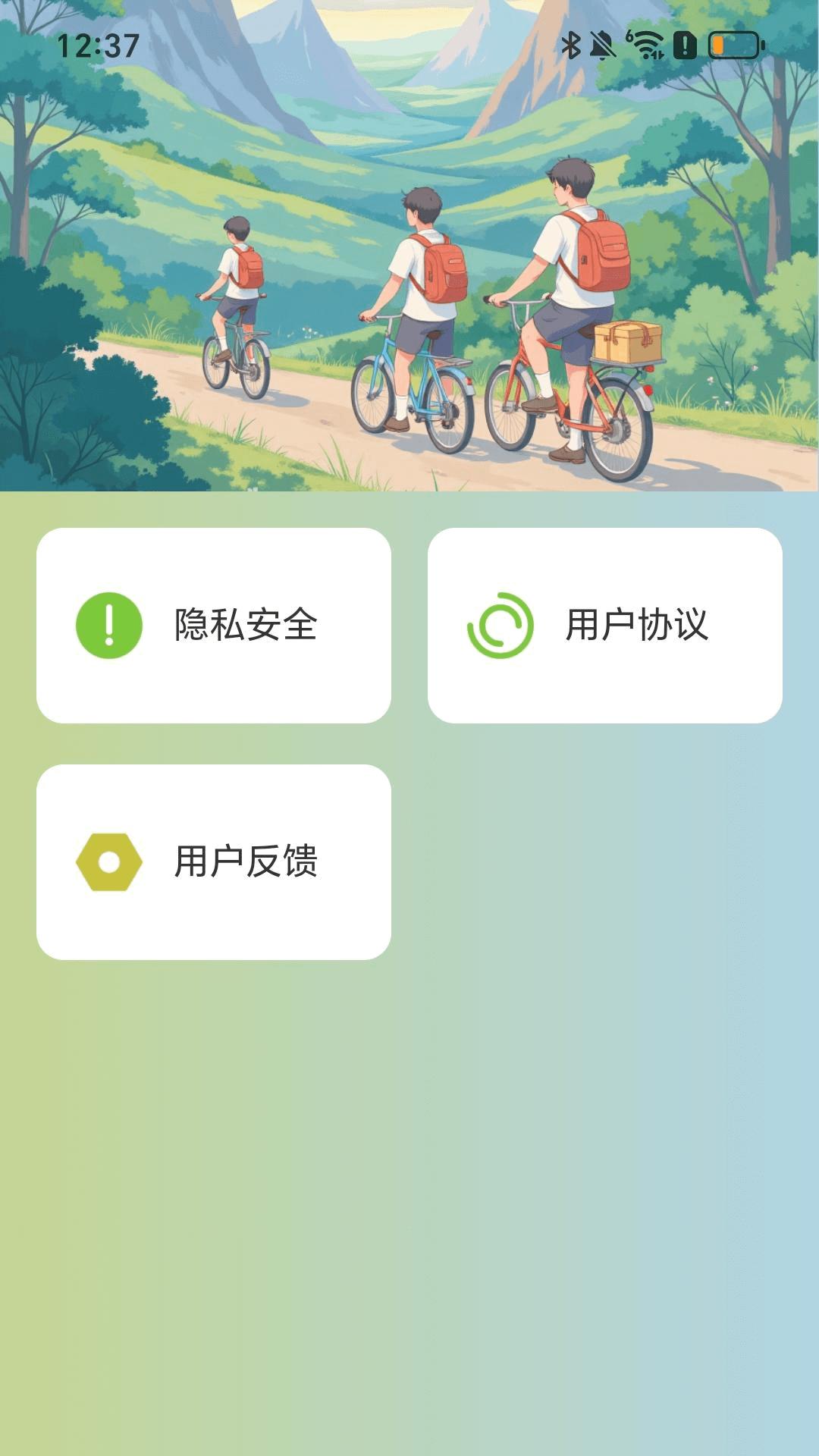Click the green exclamation privacy icon
This screenshot has width=819, height=1456.
click(106, 625)
